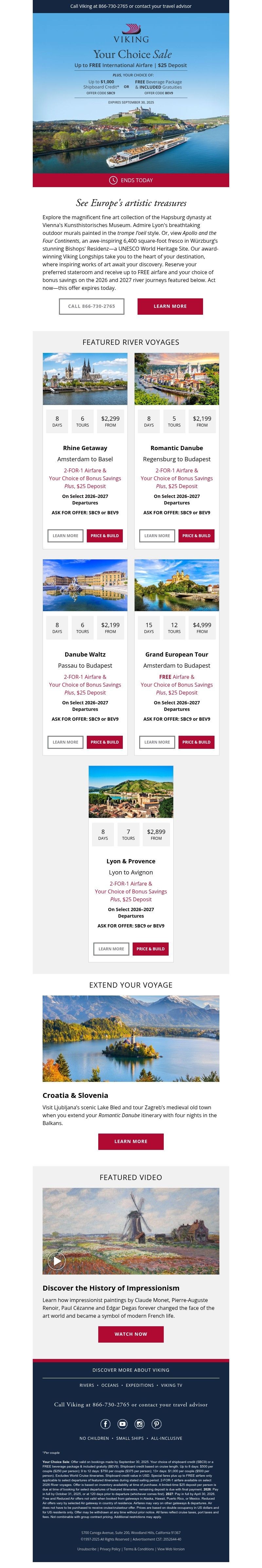Open Viking's YouTube channel
This screenshot has height=1568, width=262.
point(122,1424)
